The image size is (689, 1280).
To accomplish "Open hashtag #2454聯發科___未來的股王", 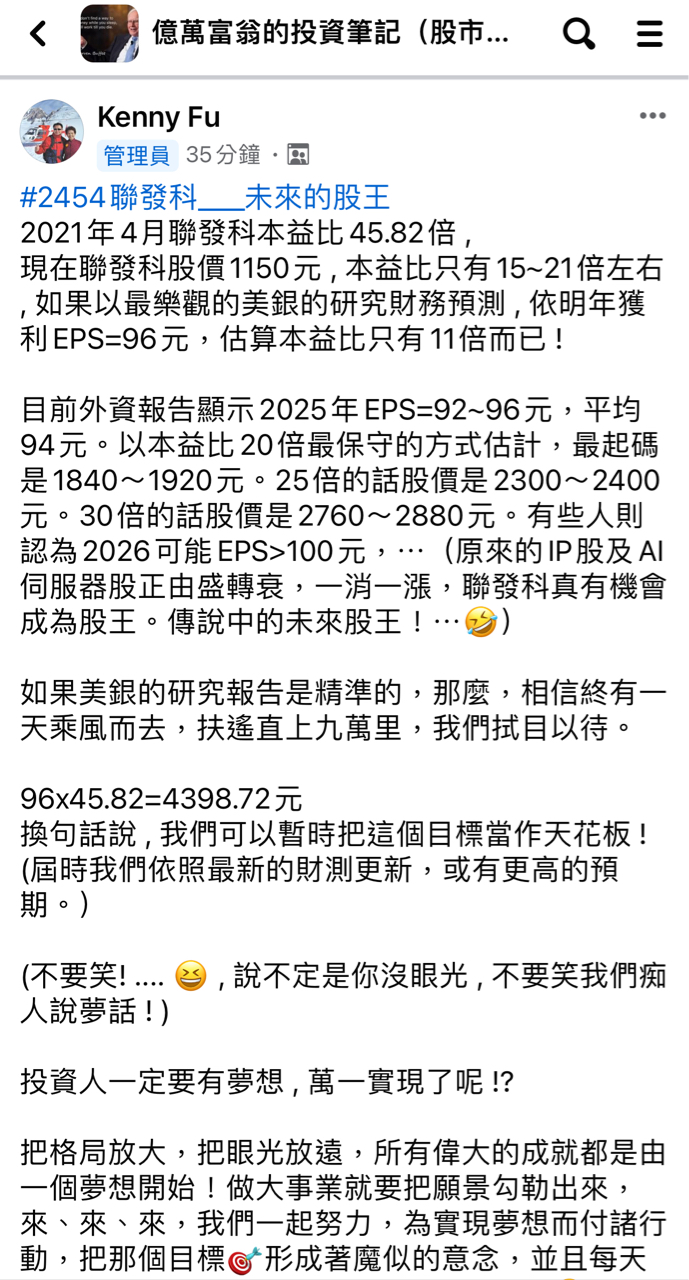I will click(205, 197).
